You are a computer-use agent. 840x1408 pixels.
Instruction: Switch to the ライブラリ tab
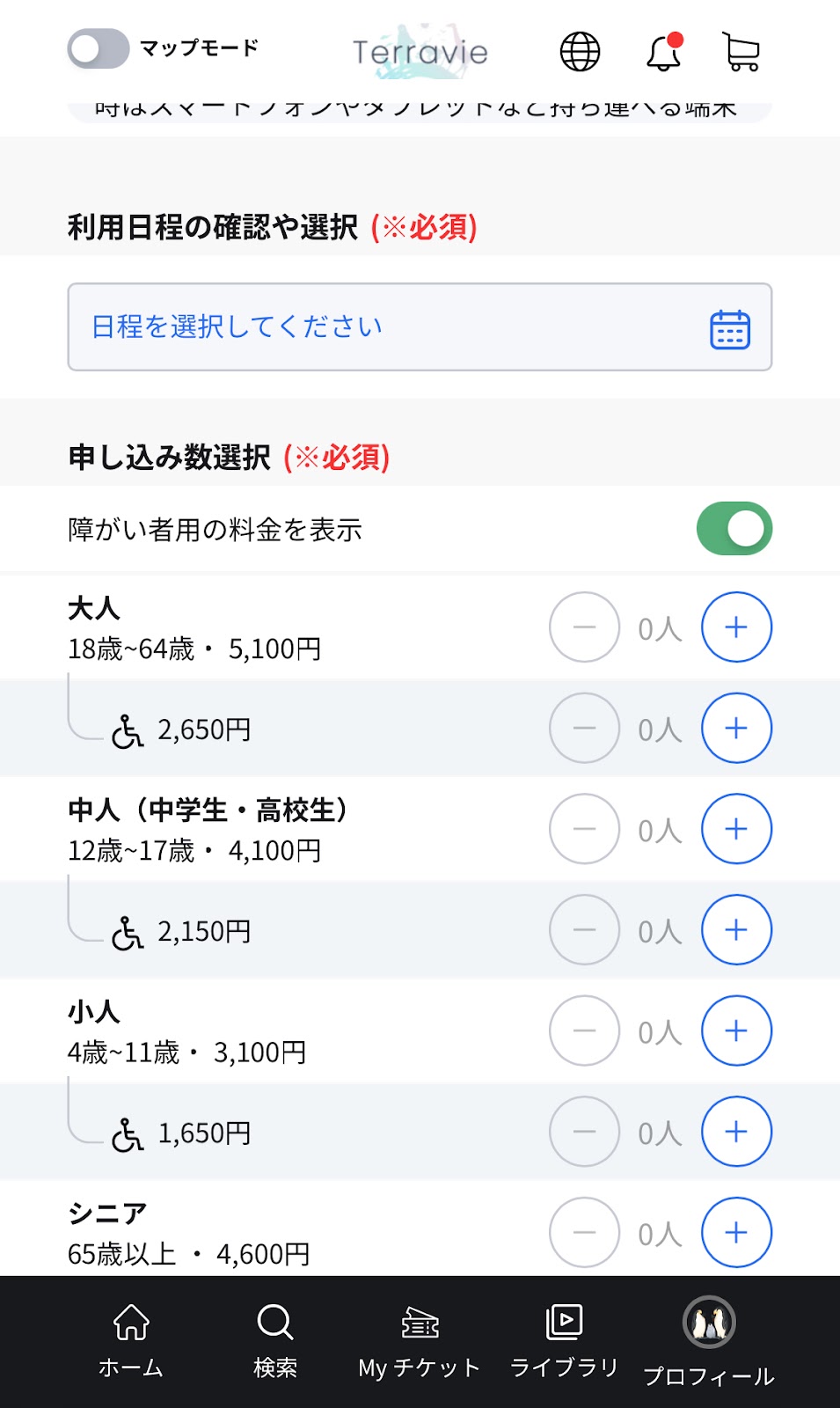[x=564, y=1340]
